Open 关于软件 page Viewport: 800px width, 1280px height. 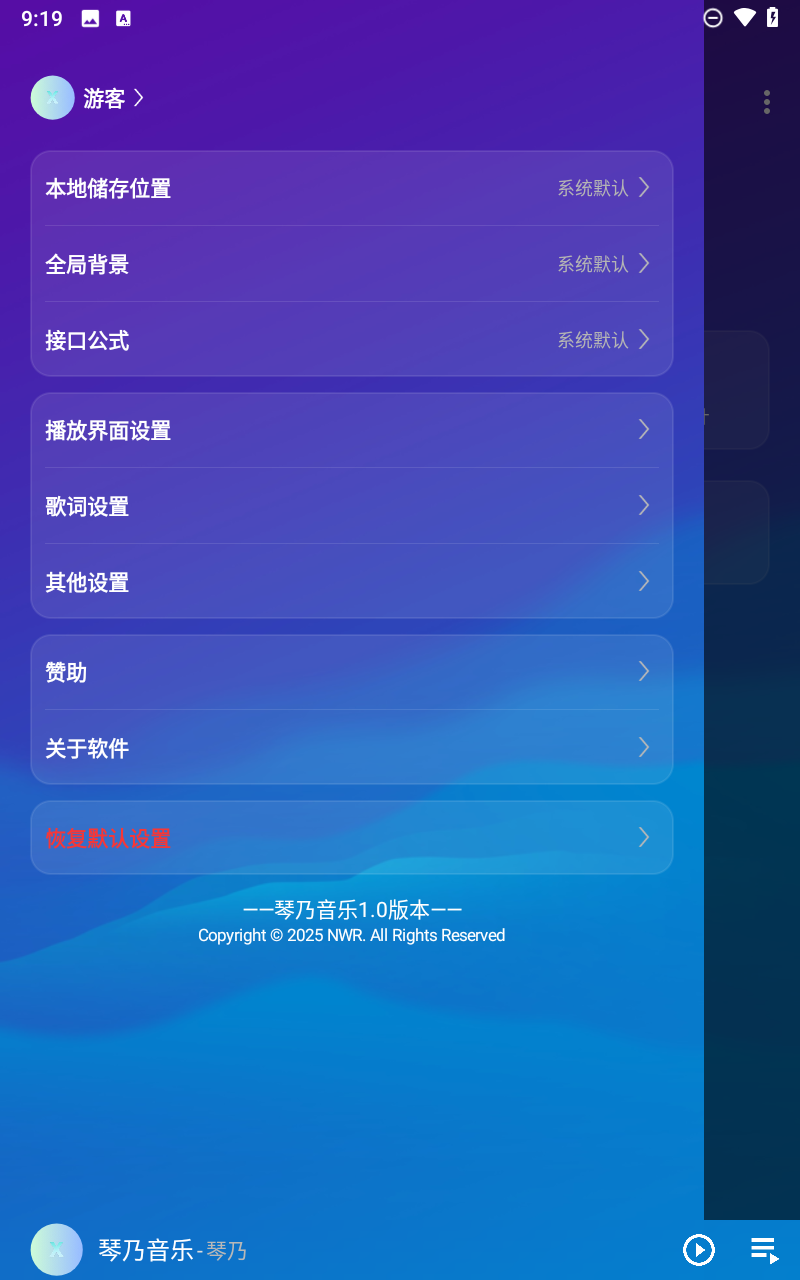[352, 748]
